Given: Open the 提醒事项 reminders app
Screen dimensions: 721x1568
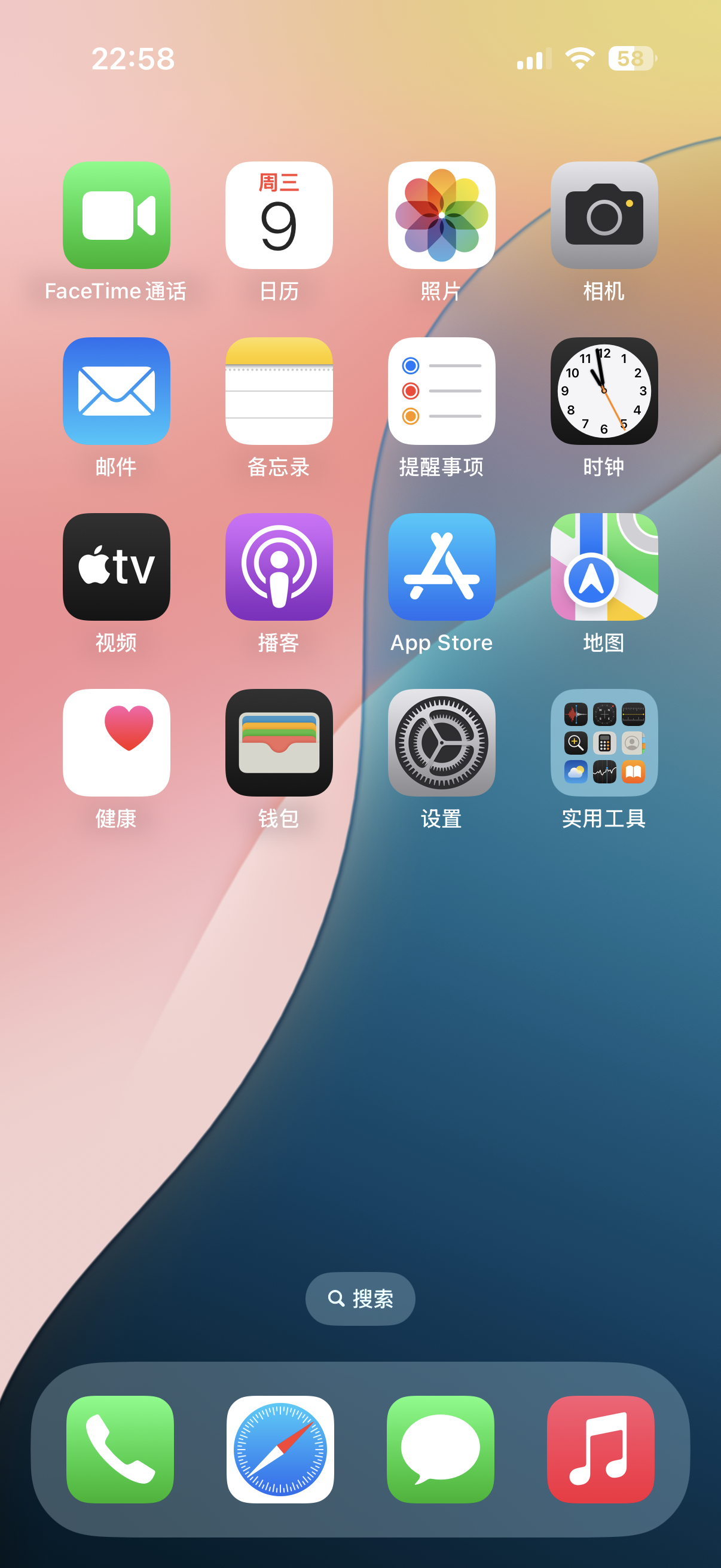Looking at the screenshot, I should pos(442,391).
